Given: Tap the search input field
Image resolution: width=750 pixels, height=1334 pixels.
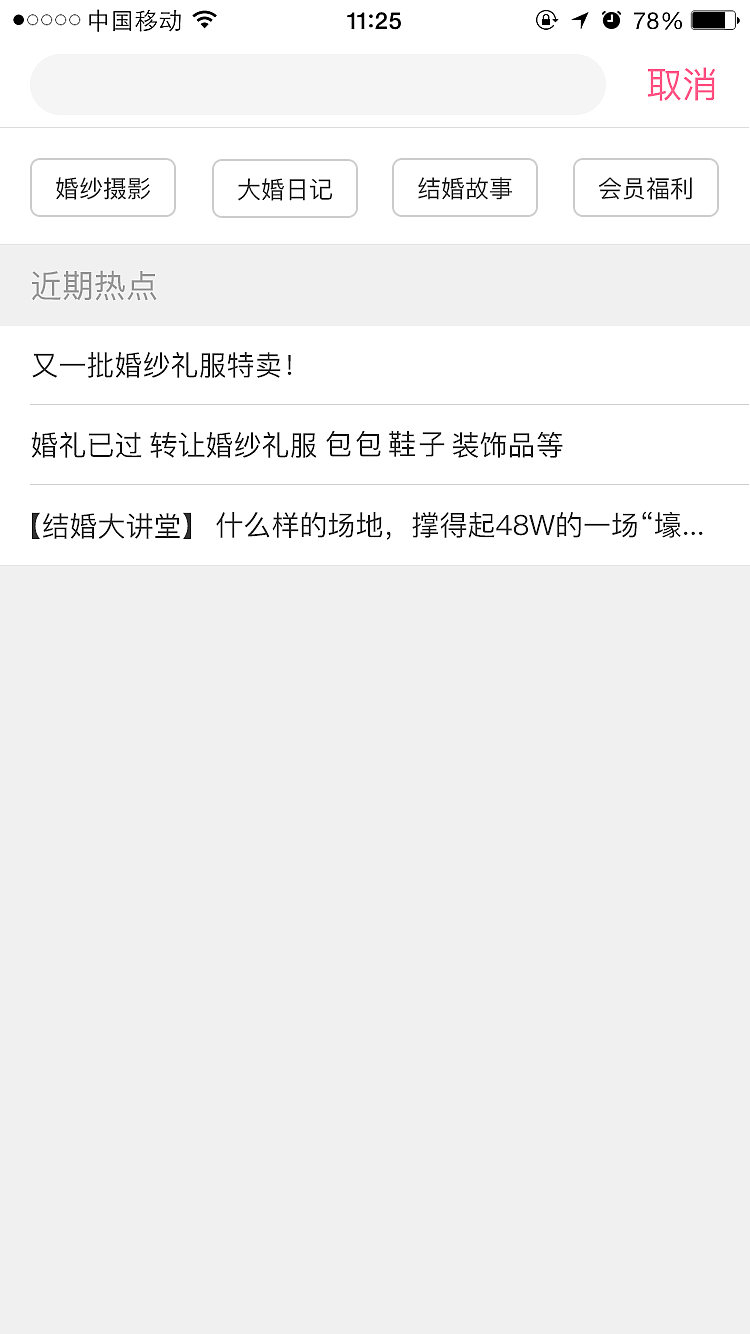Looking at the screenshot, I should pyautogui.click(x=317, y=84).
